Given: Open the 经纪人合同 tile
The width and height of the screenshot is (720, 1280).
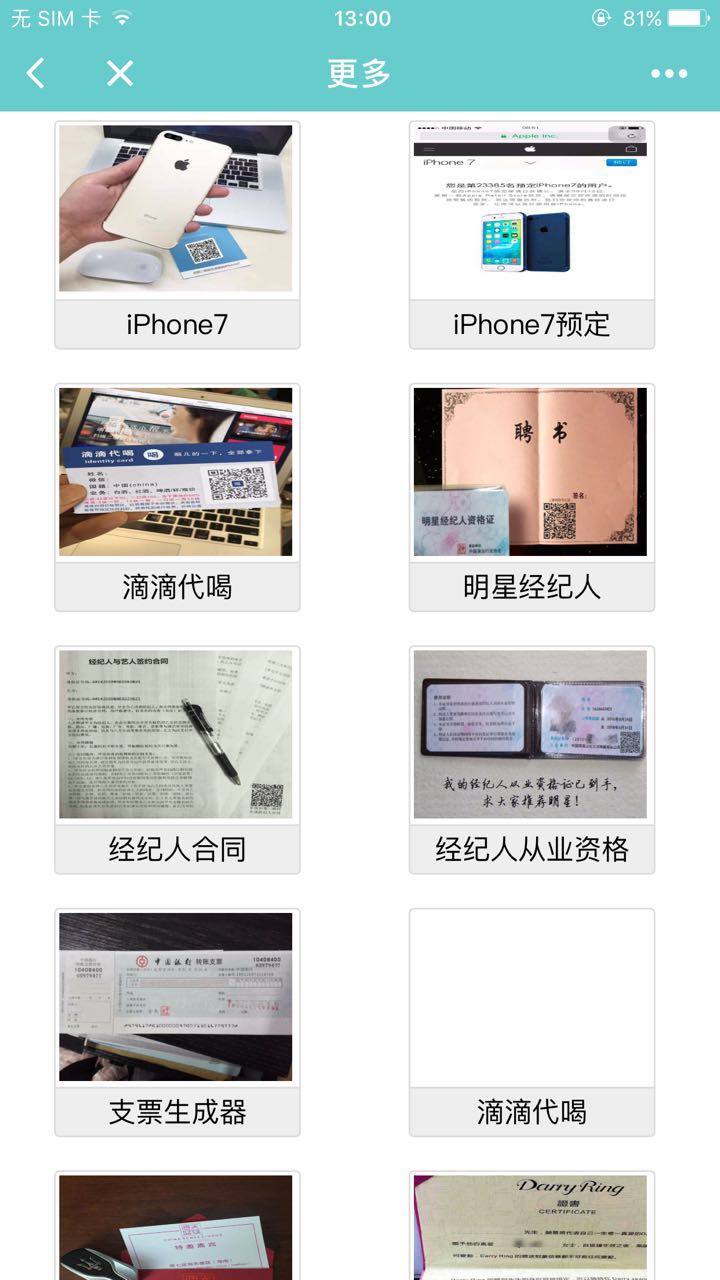Looking at the screenshot, I should (x=177, y=759).
